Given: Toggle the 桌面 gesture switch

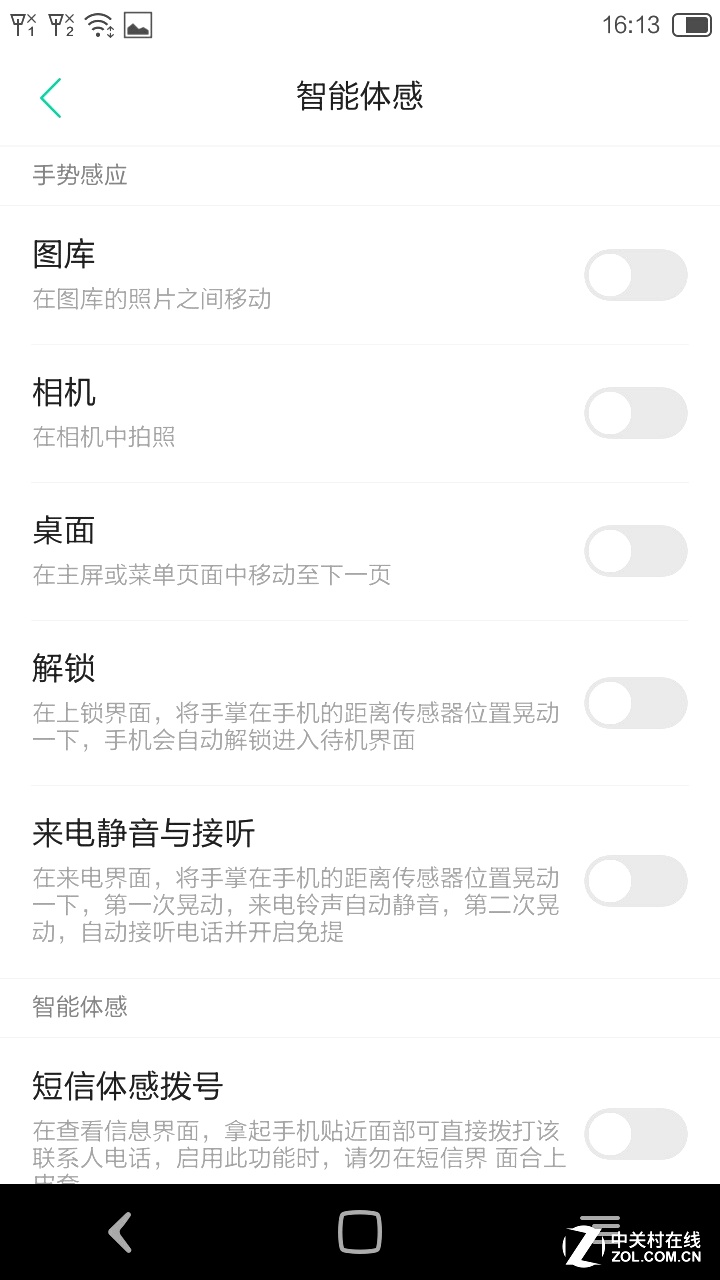Looking at the screenshot, I should tap(635, 551).
